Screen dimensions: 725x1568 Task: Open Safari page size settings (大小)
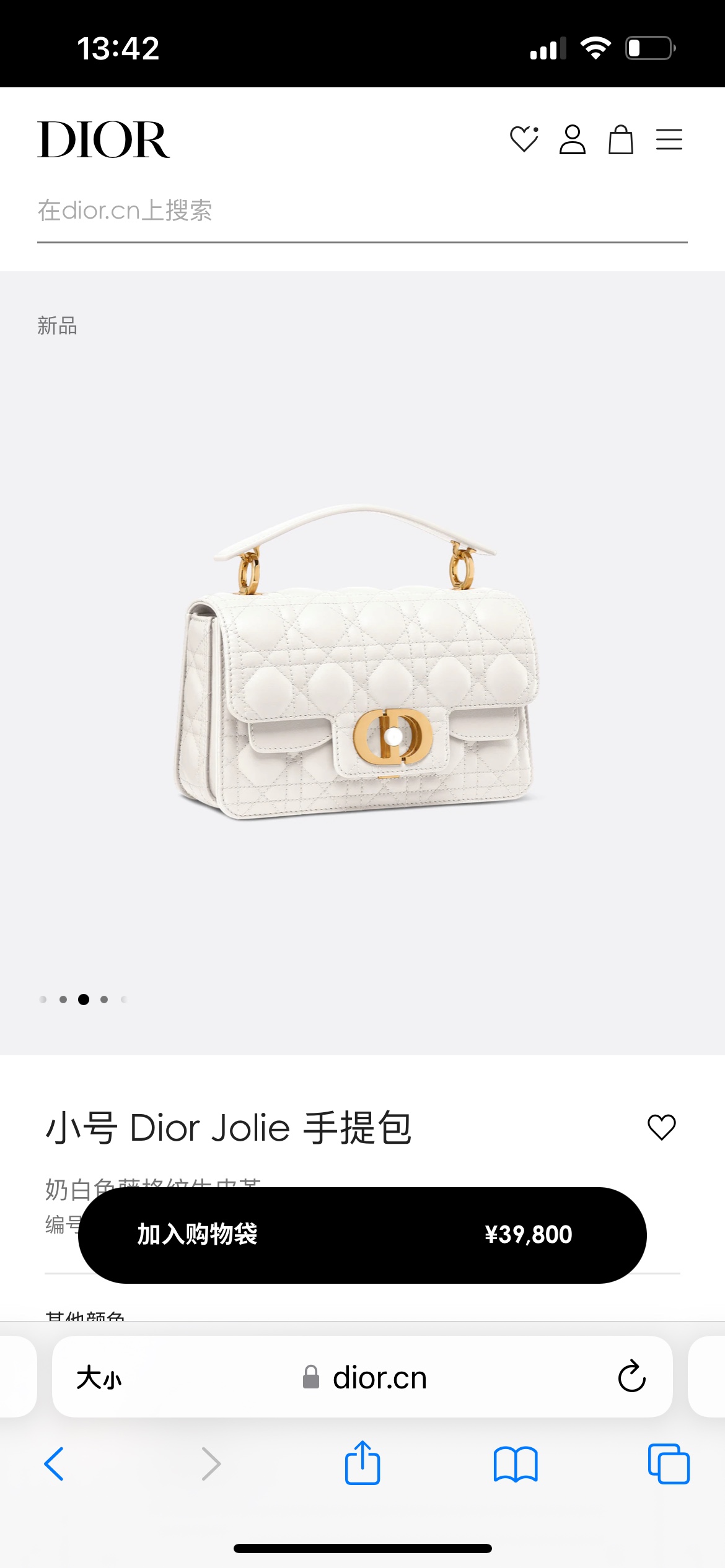pyautogui.click(x=99, y=1379)
